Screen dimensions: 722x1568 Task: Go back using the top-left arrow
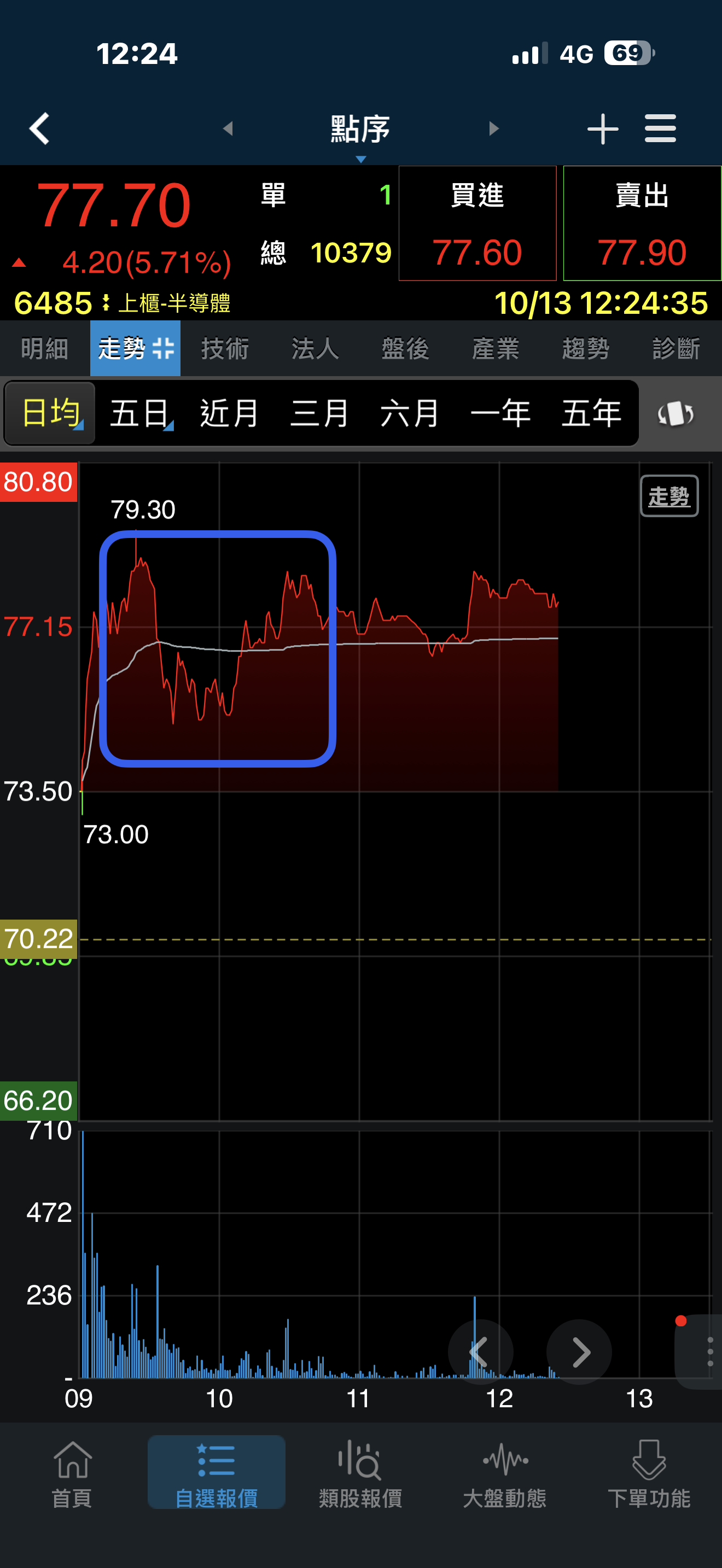[x=39, y=128]
